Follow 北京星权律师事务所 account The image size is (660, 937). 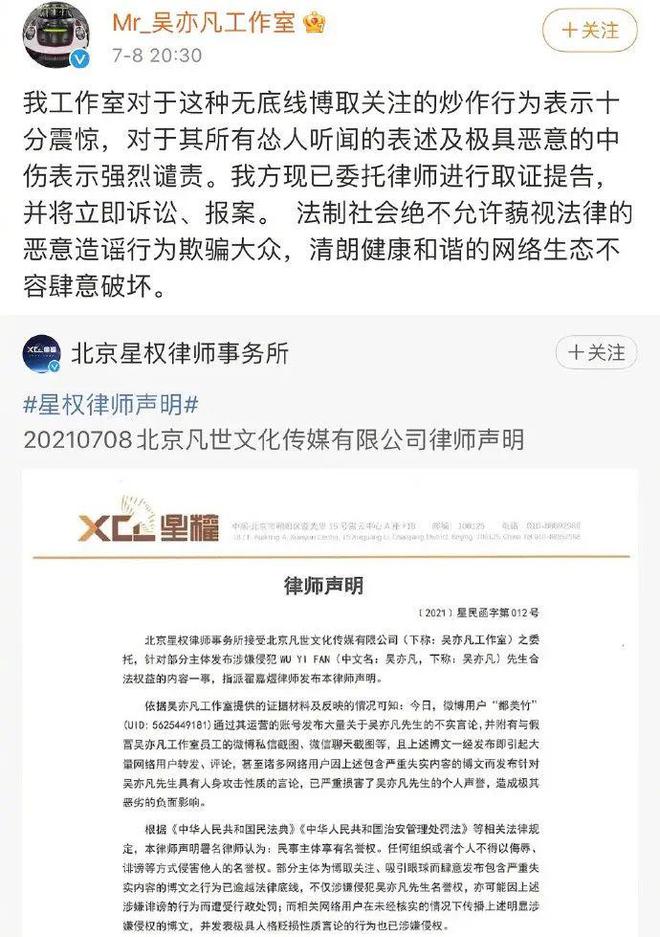click(597, 352)
